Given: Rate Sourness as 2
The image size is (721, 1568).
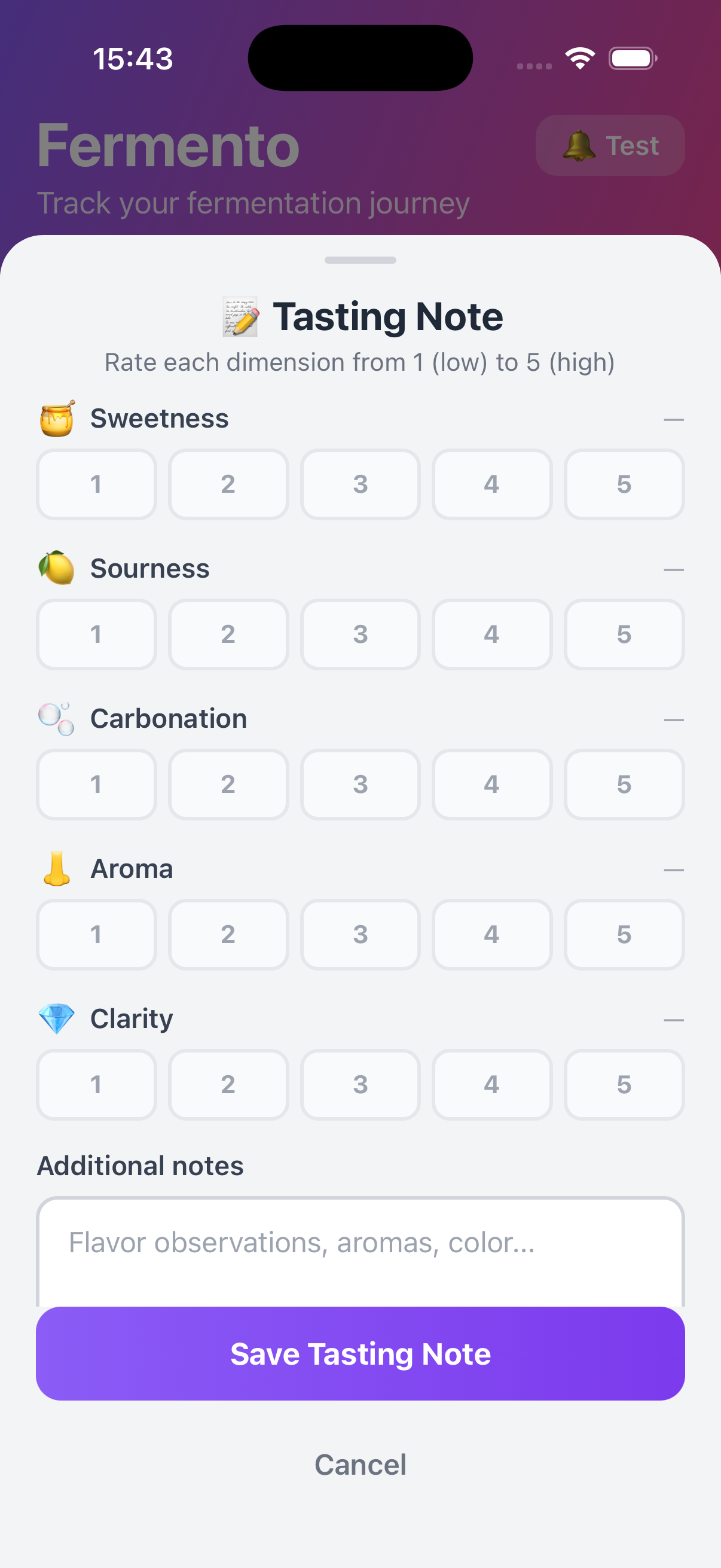Looking at the screenshot, I should pyautogui.click(x=228, y=634).
